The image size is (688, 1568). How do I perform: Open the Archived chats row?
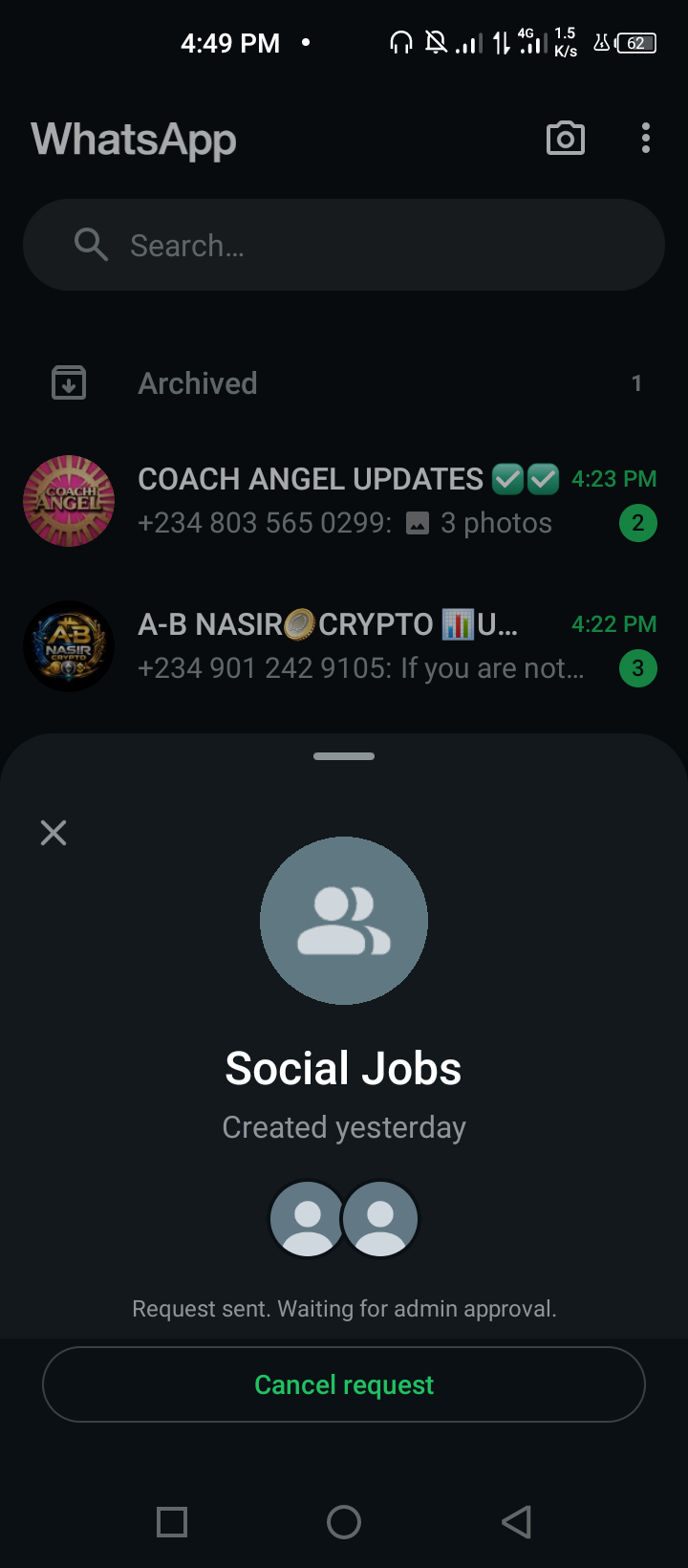(344, 383)
